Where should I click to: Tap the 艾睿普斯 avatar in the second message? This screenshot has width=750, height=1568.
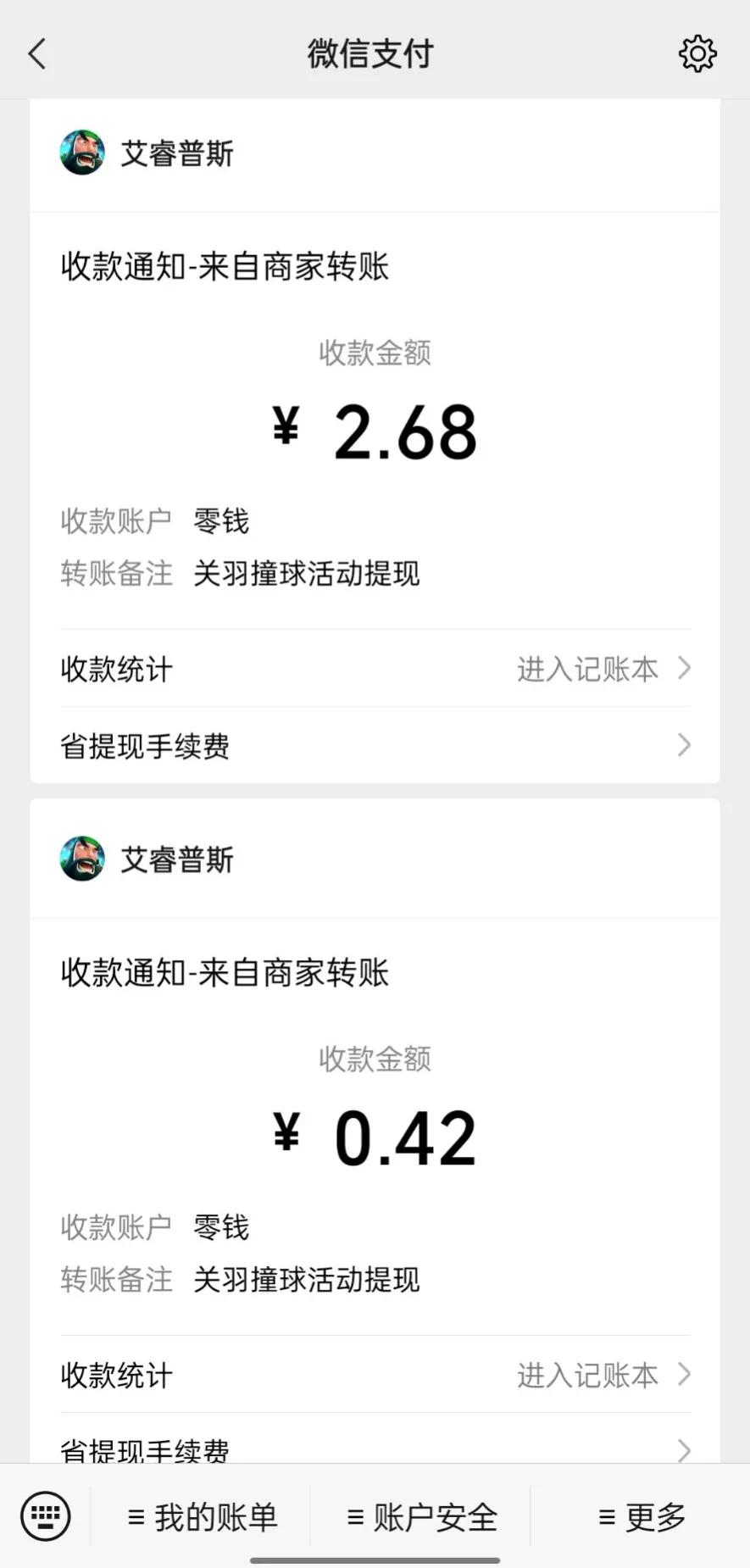pos(81,859)
